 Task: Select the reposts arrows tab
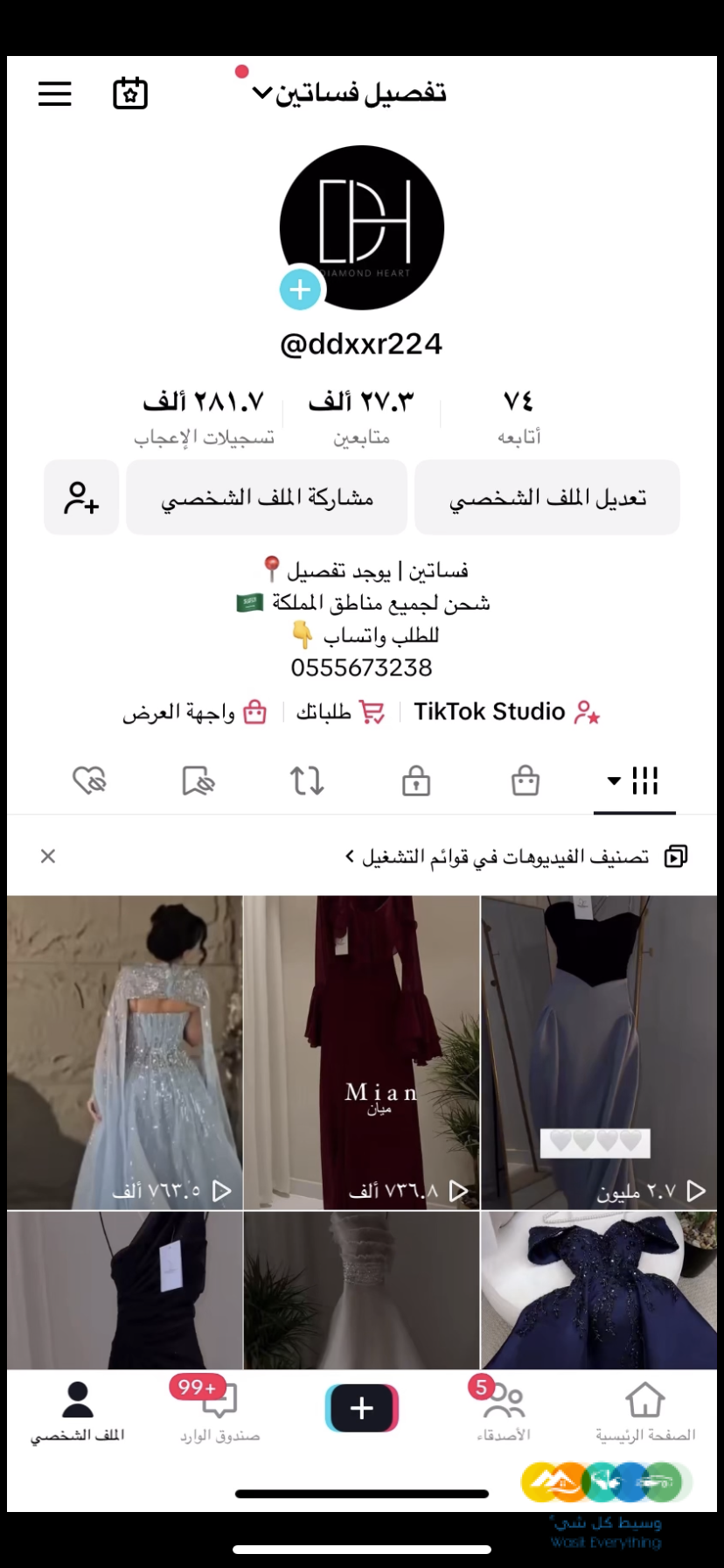coord(306,780)
